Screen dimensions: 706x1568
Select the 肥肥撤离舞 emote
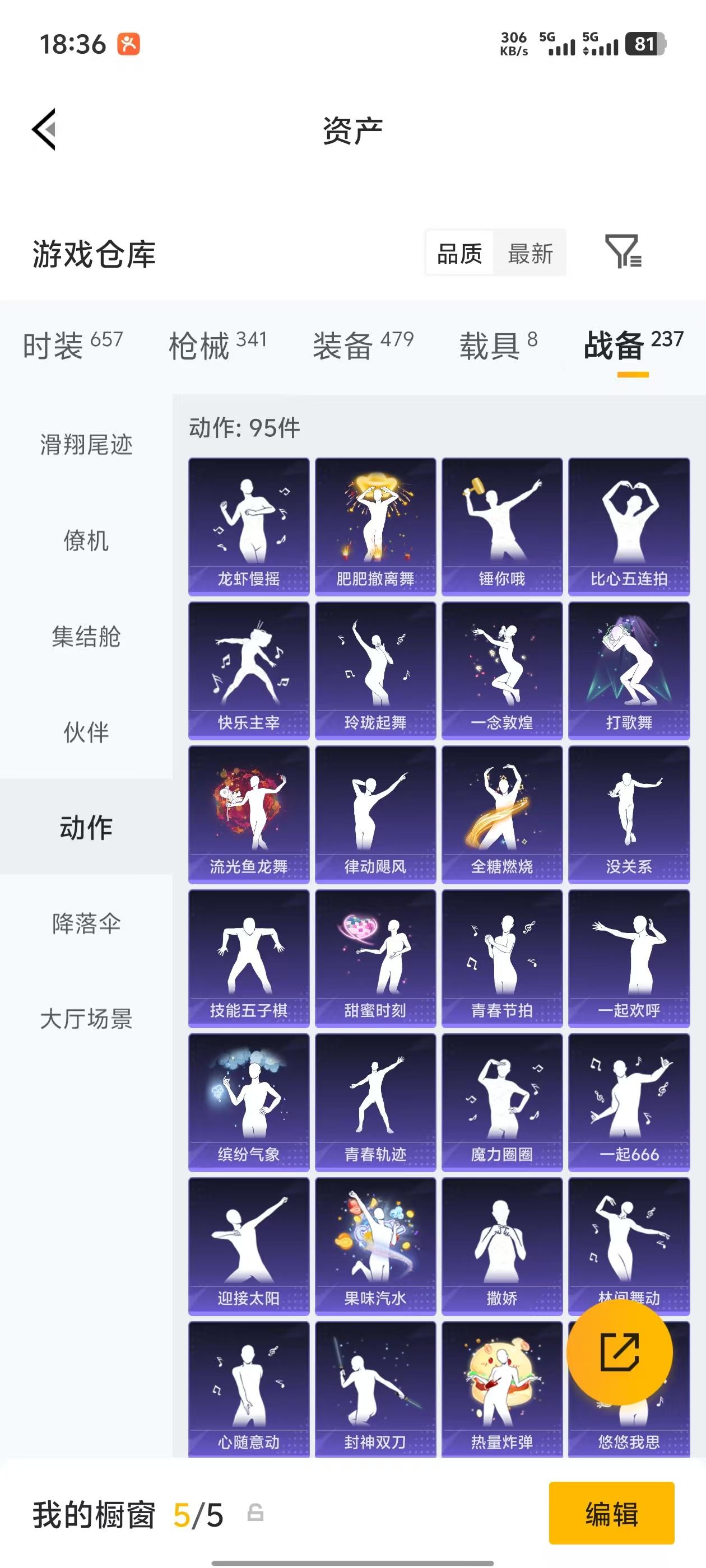point(375,524)
